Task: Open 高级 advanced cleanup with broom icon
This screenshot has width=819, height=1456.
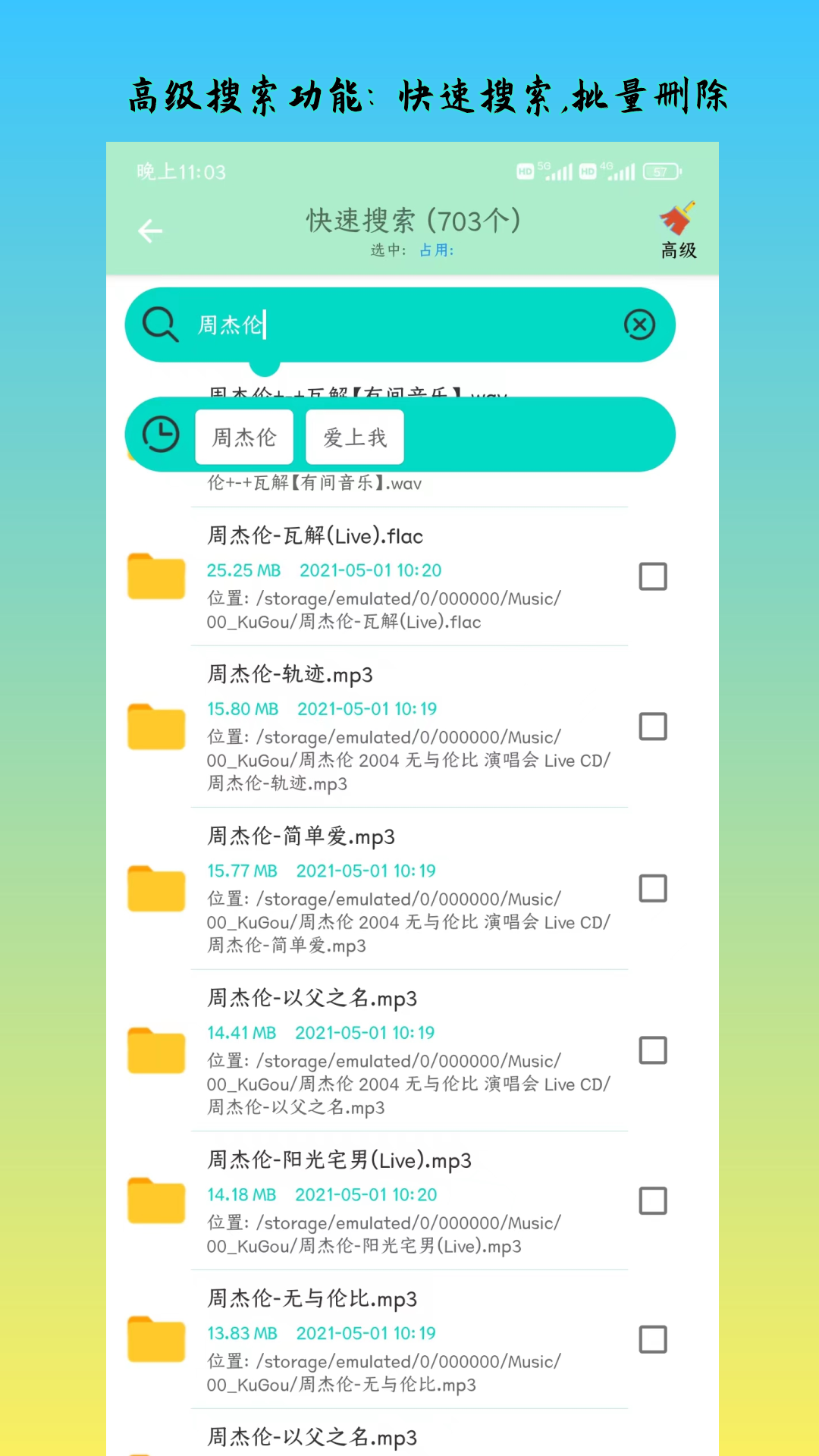Action: tap(677, 227)
